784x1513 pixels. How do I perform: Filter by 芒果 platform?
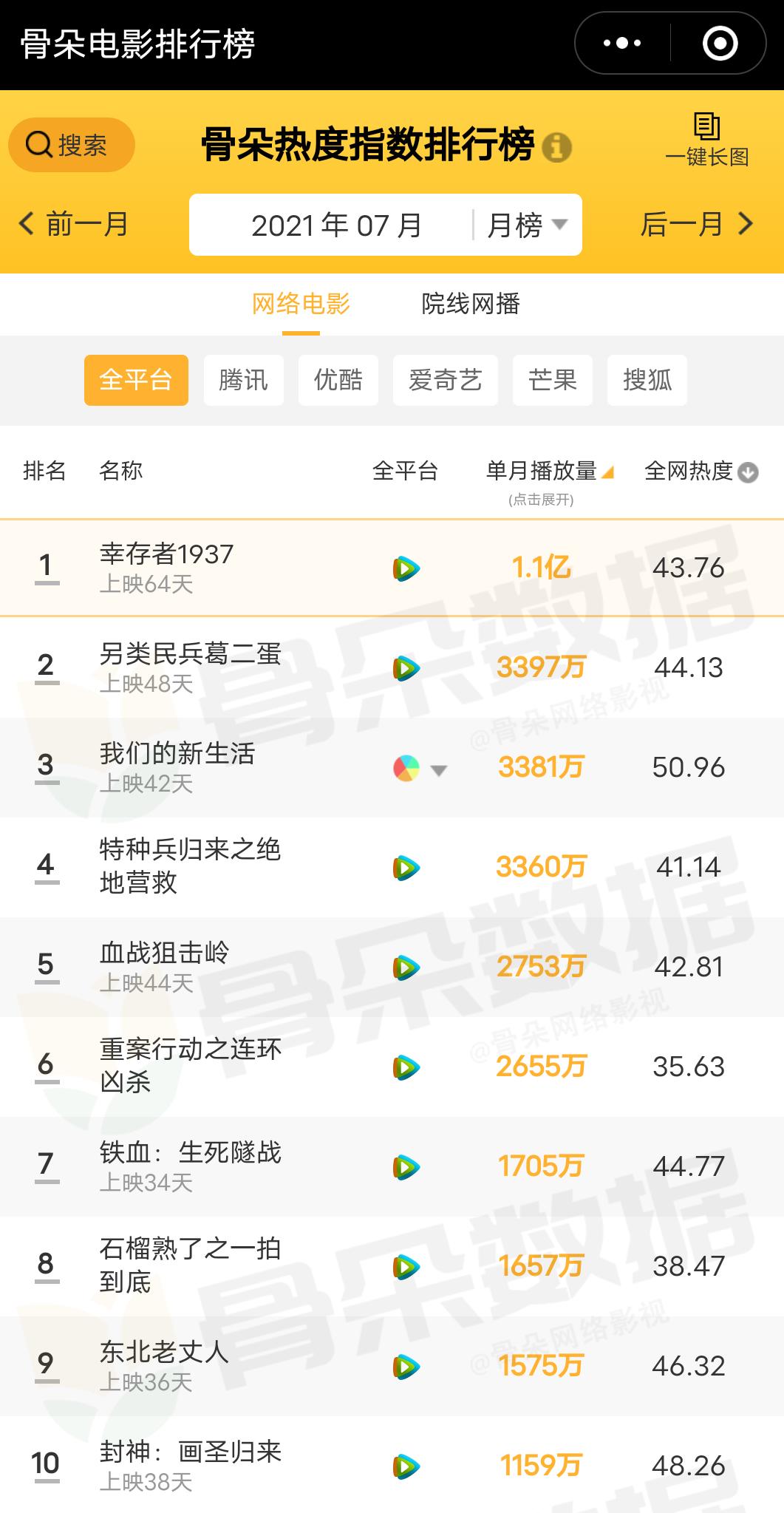click(552, 380)
